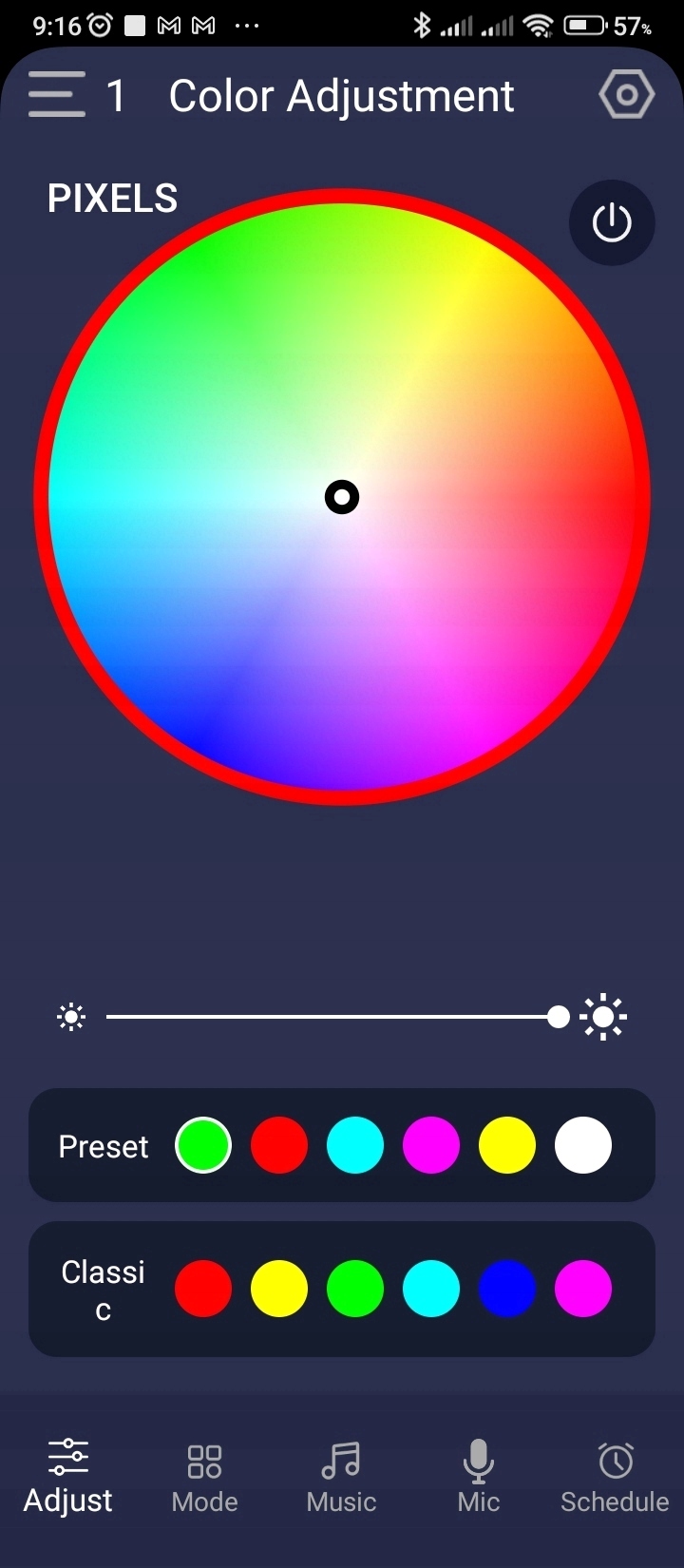This screenshot has width=684, height=1568.
Task: Apply the magenta Preset color
Action: 431,1146
